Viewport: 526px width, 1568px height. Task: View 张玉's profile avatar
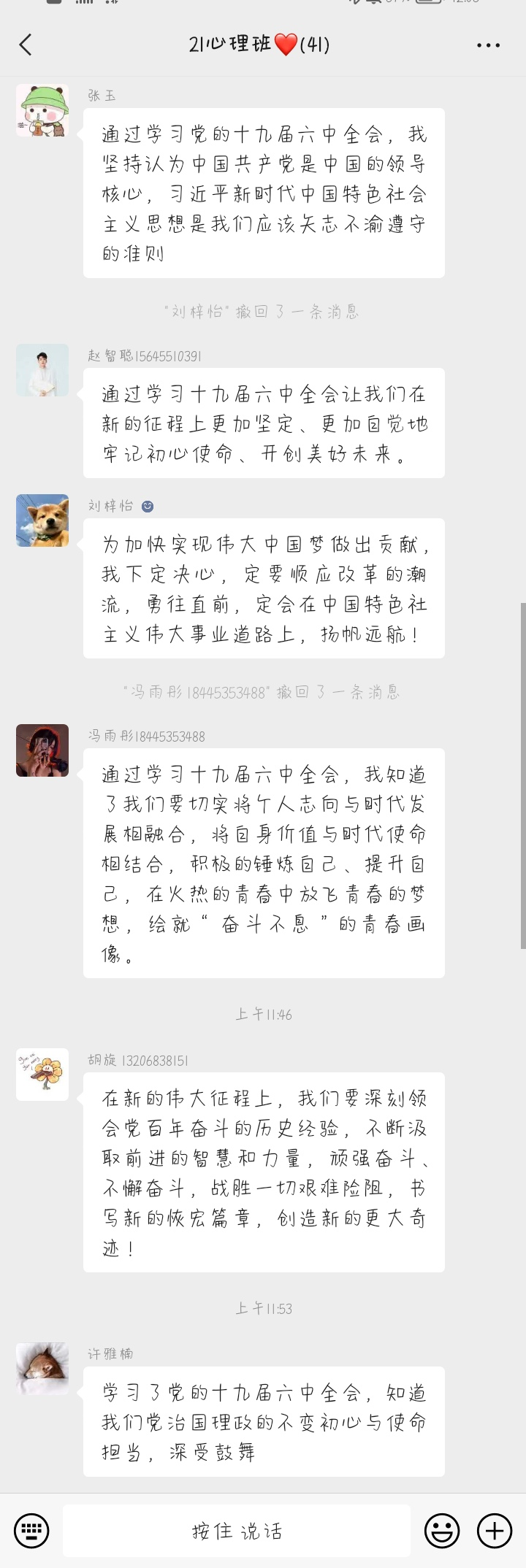click(42, 110)
